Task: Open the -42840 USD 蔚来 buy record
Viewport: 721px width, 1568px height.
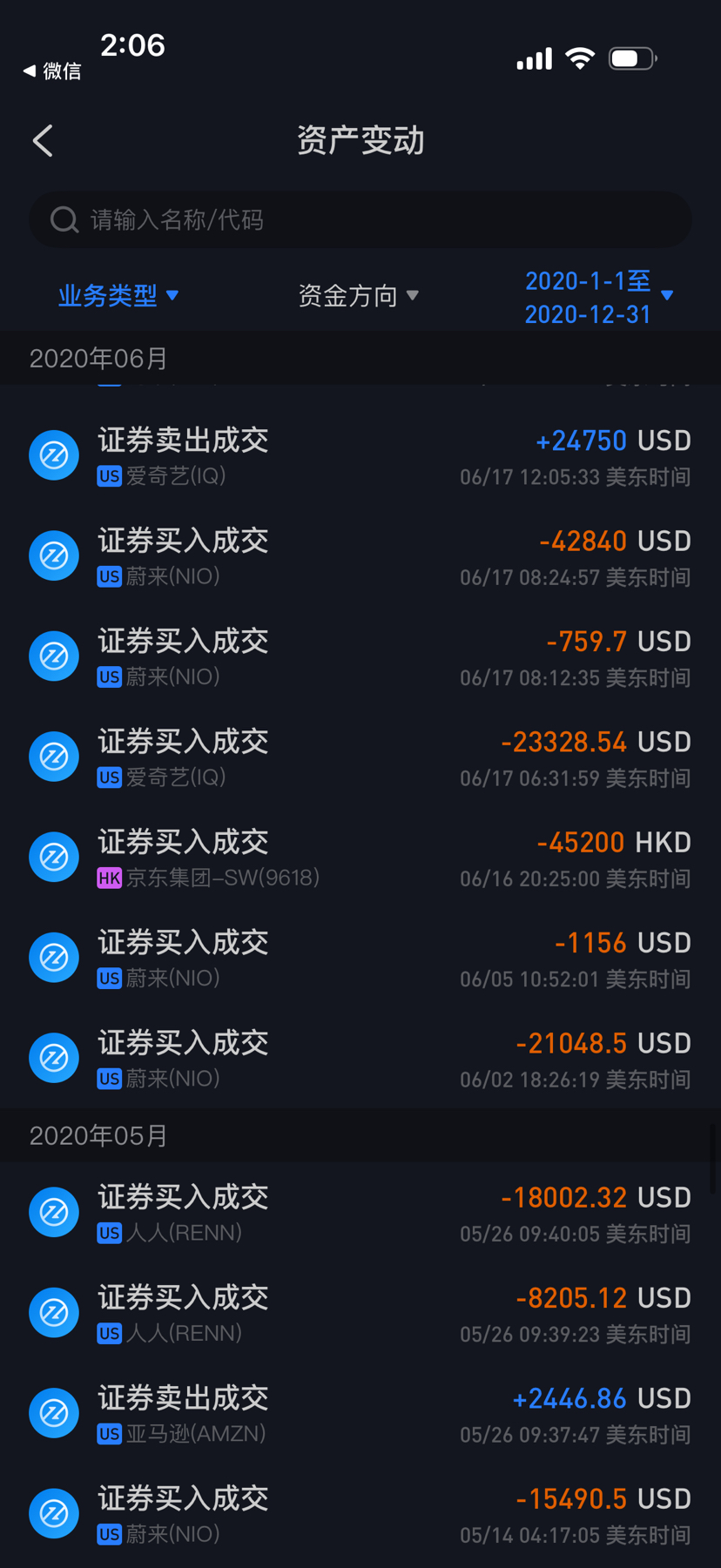Action: [360, 556]
